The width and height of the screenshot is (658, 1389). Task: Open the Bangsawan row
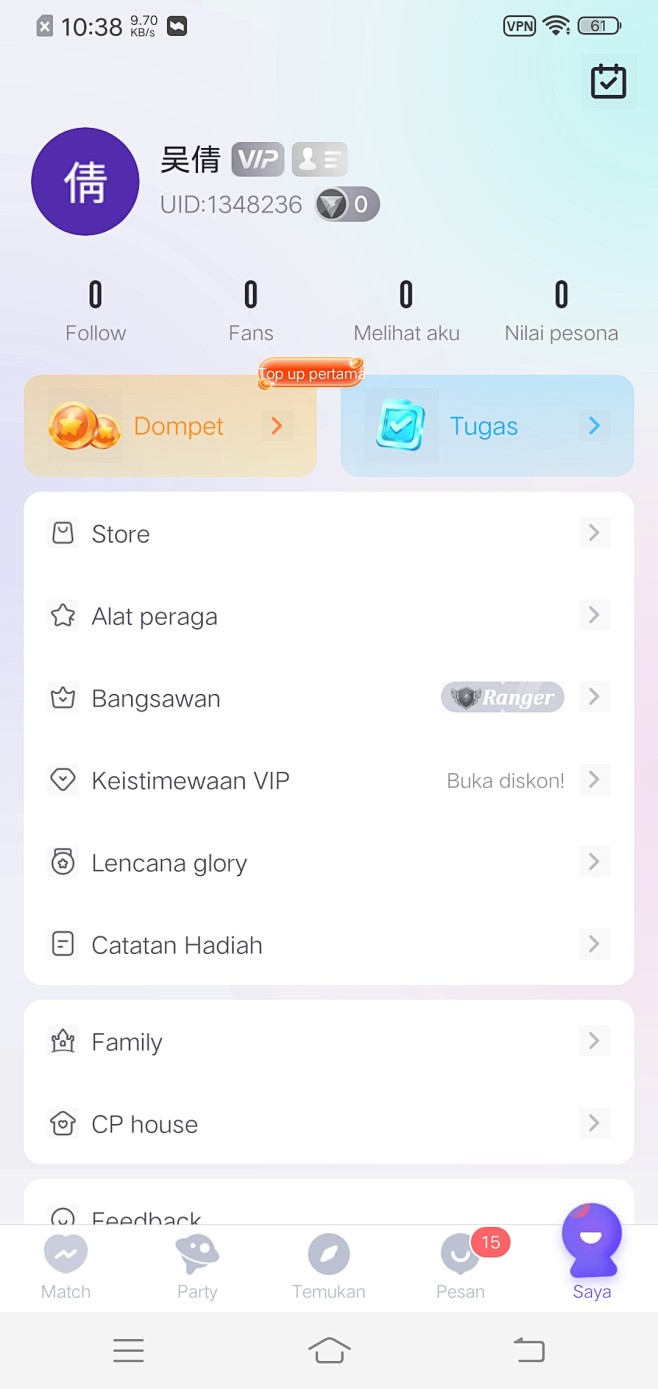coord(328,698)
